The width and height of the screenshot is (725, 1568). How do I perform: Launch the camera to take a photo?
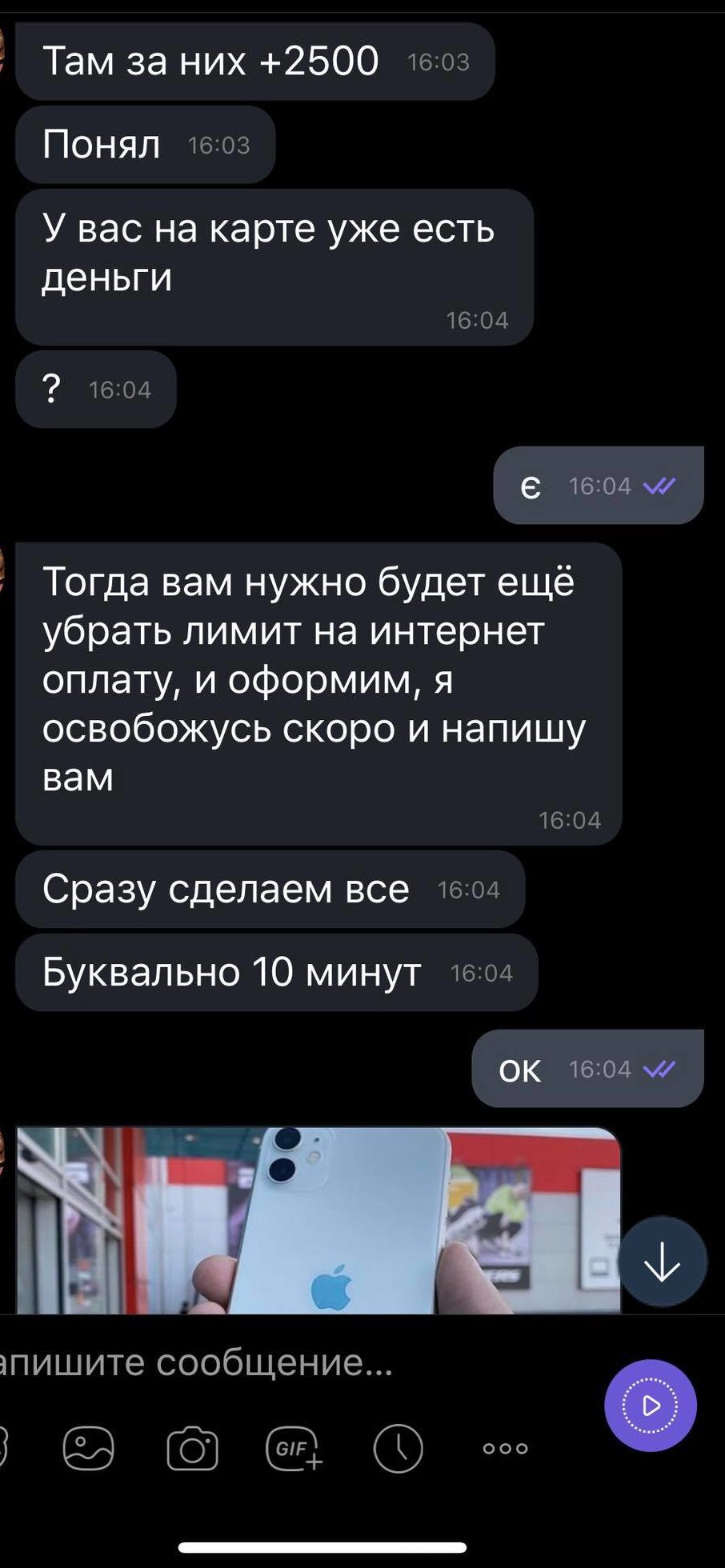192,1448
